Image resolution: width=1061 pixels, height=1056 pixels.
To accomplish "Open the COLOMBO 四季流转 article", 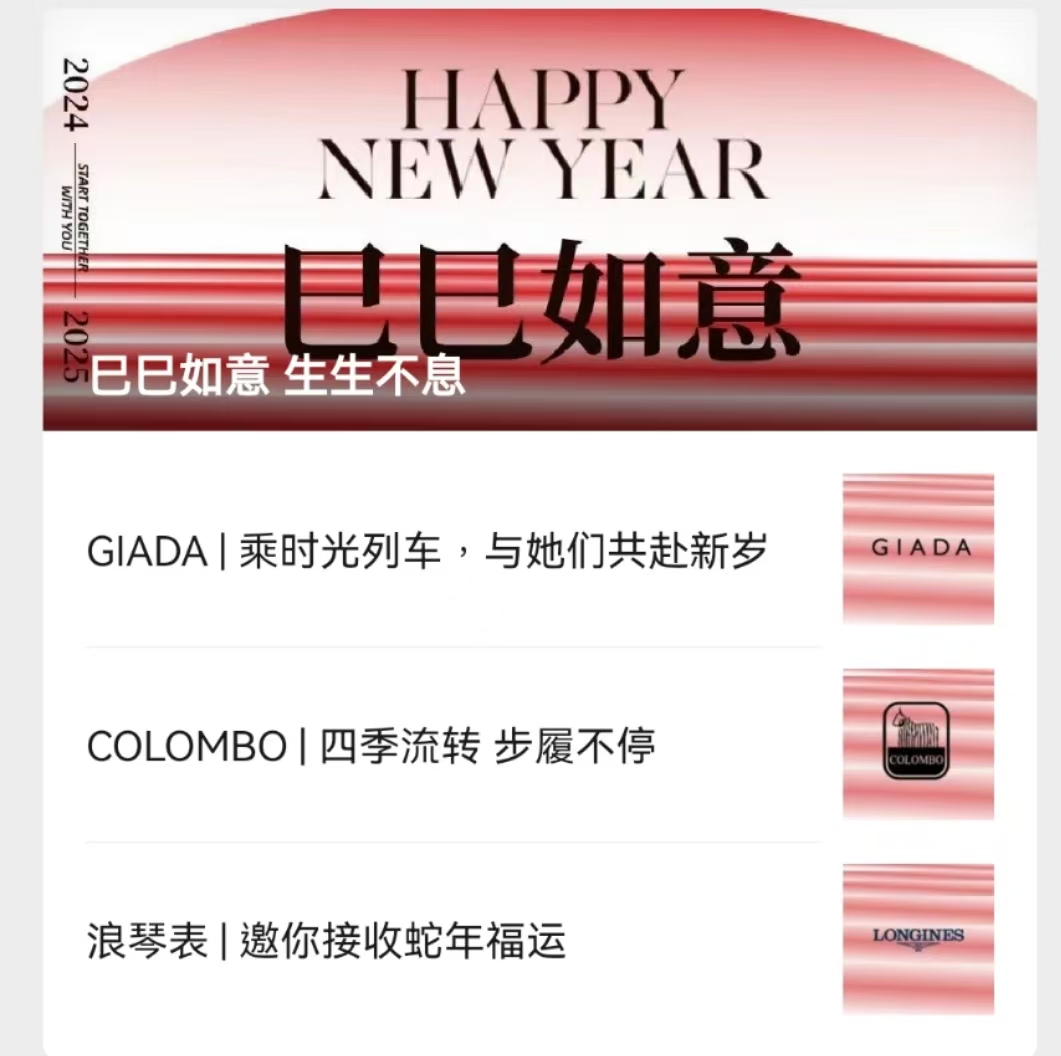I will pos(371,746).
